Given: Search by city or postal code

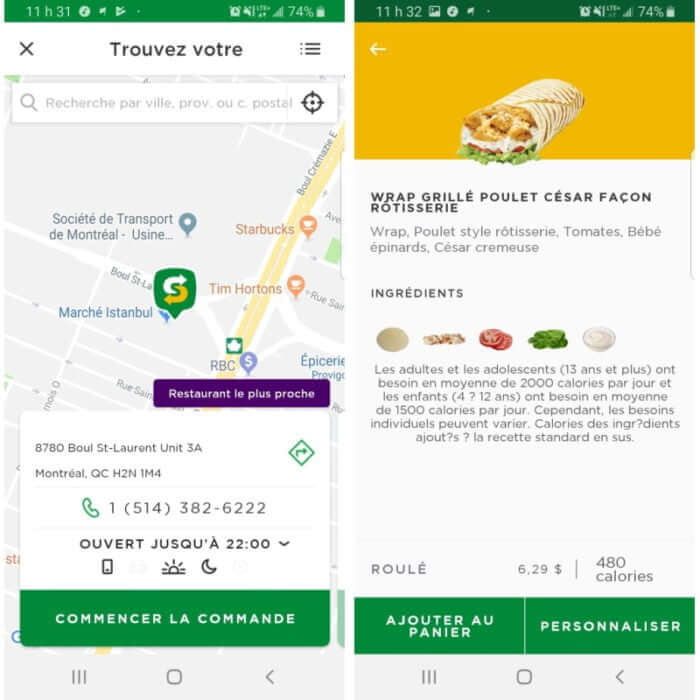Looking at the screenshot, I should [160, 103].
